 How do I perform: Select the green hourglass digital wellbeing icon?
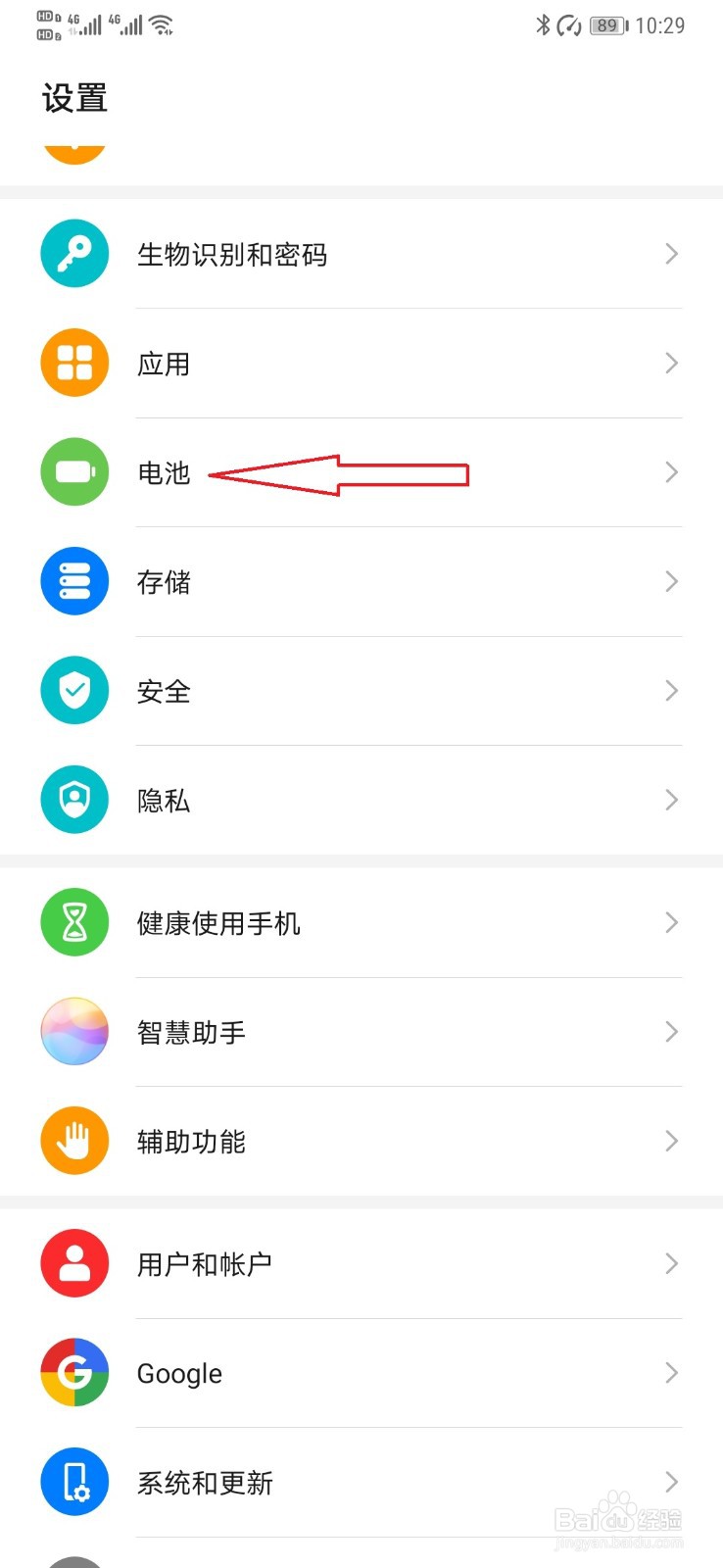(73, 922)
